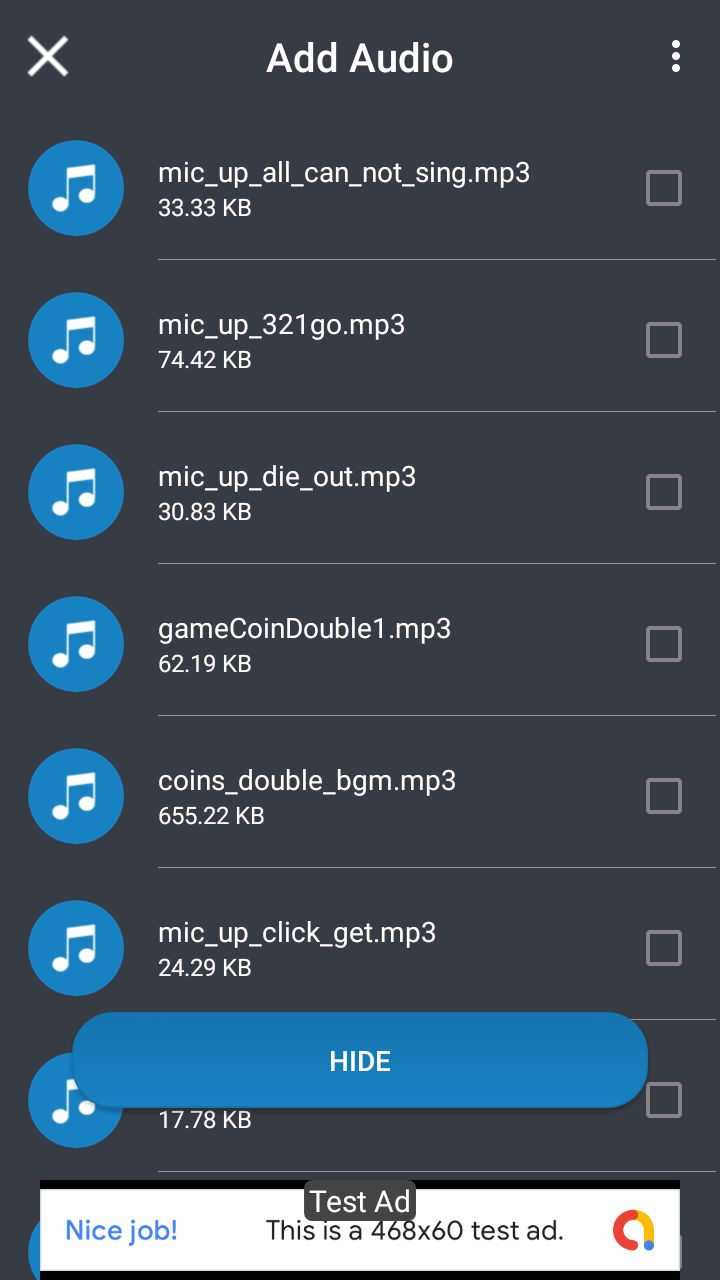Tap the checkbox next to mic_up_click_get.mp3

coord(664,948)
